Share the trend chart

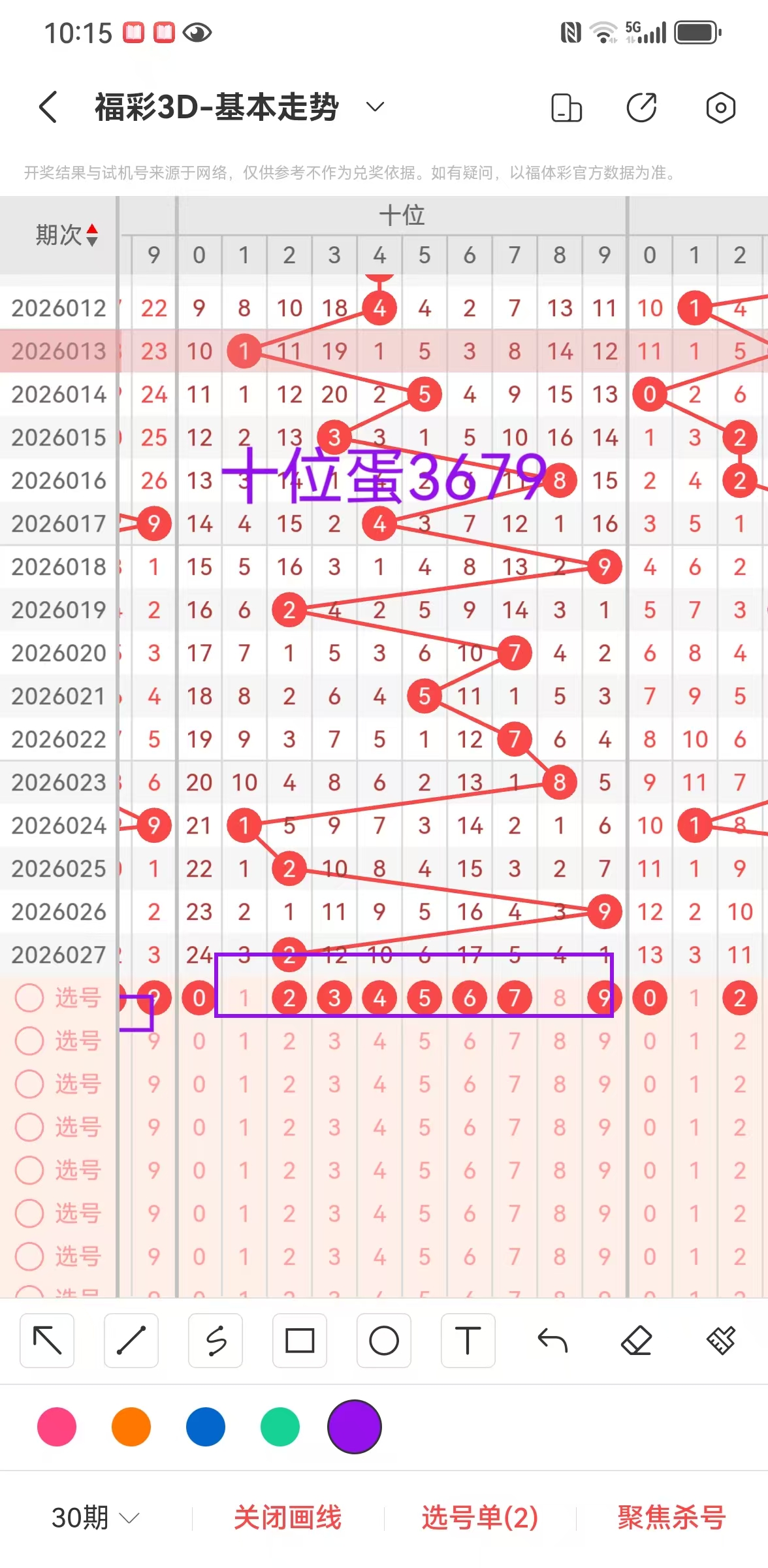tap(642, 108)
